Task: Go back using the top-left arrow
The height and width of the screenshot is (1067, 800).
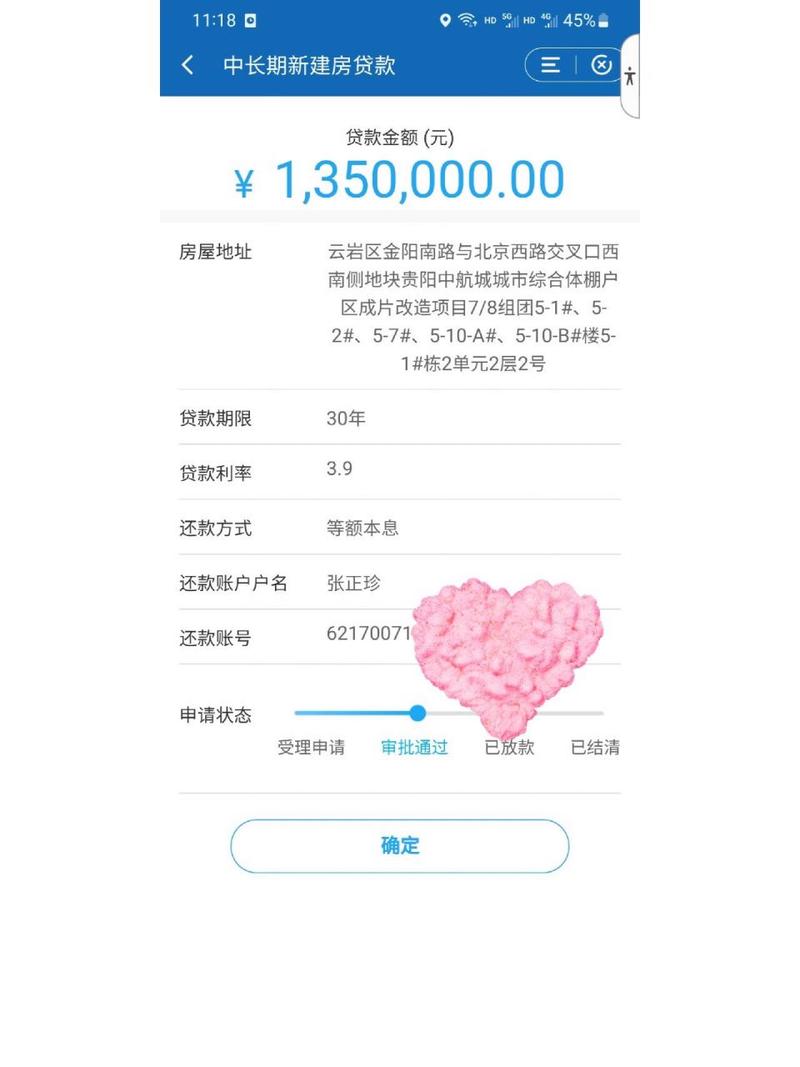Action: point(188,66)
